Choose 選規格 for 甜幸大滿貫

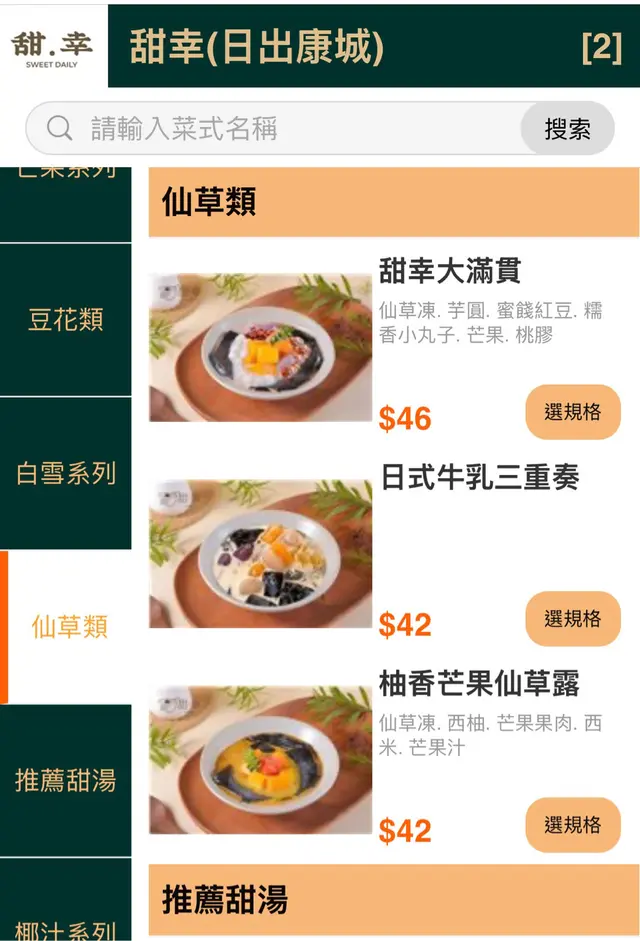573,412
